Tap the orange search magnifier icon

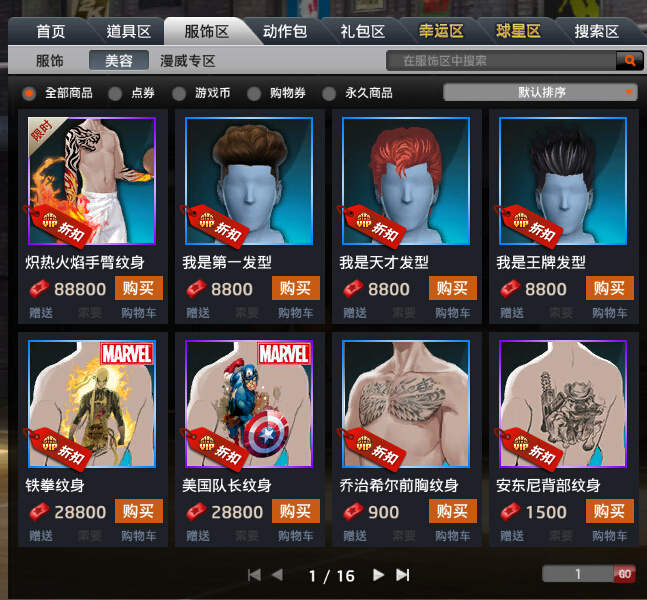click(629, 61)
